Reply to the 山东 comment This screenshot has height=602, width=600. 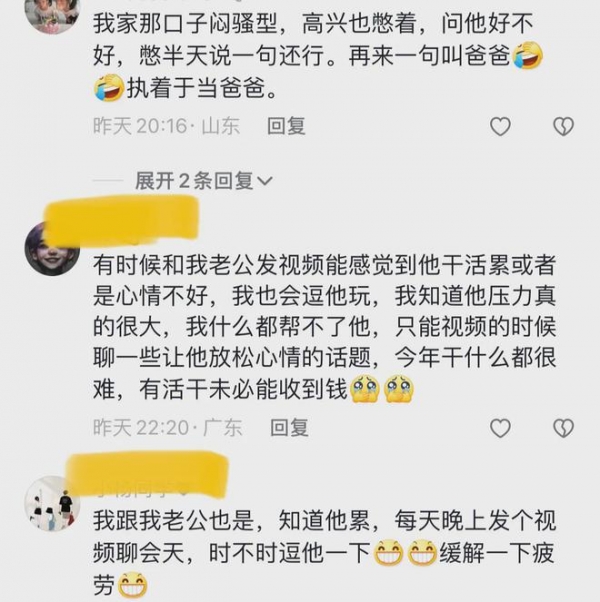(x=286, y=127)
